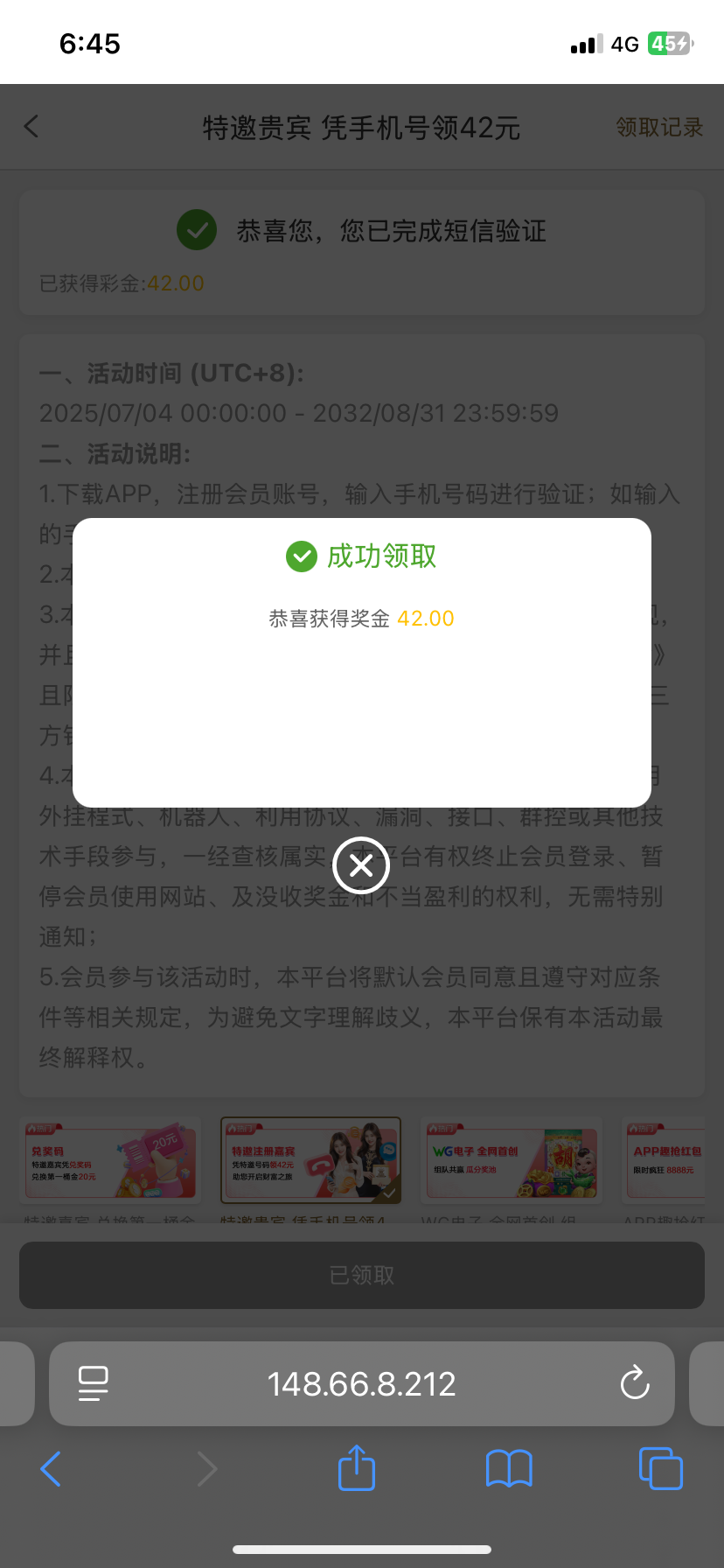724x1568 pixels.
Task: Tap the 已领取 button
Action: point(362,1275)
